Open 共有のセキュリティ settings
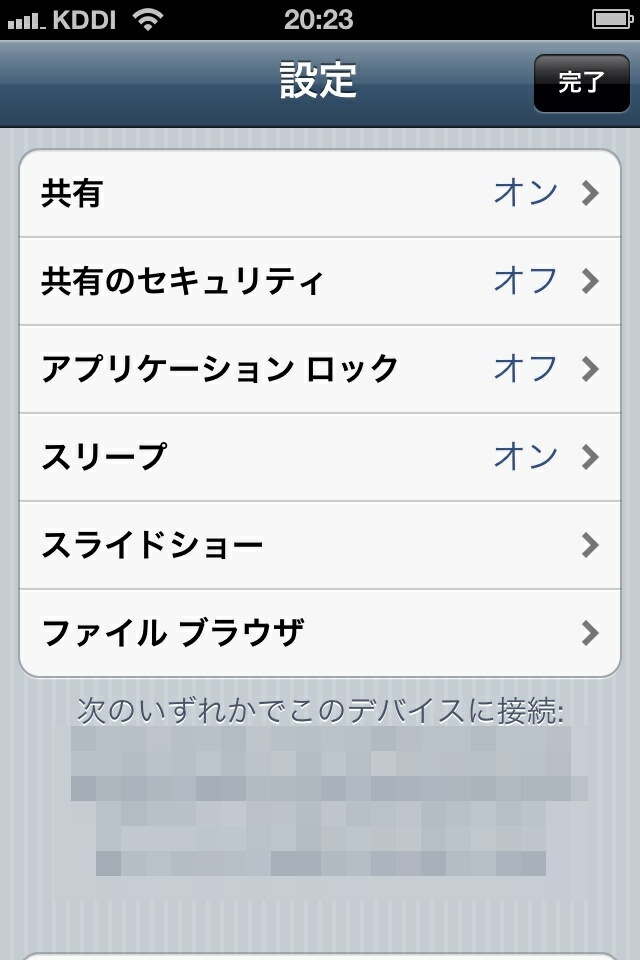640x960 pixels. point(320,281)
